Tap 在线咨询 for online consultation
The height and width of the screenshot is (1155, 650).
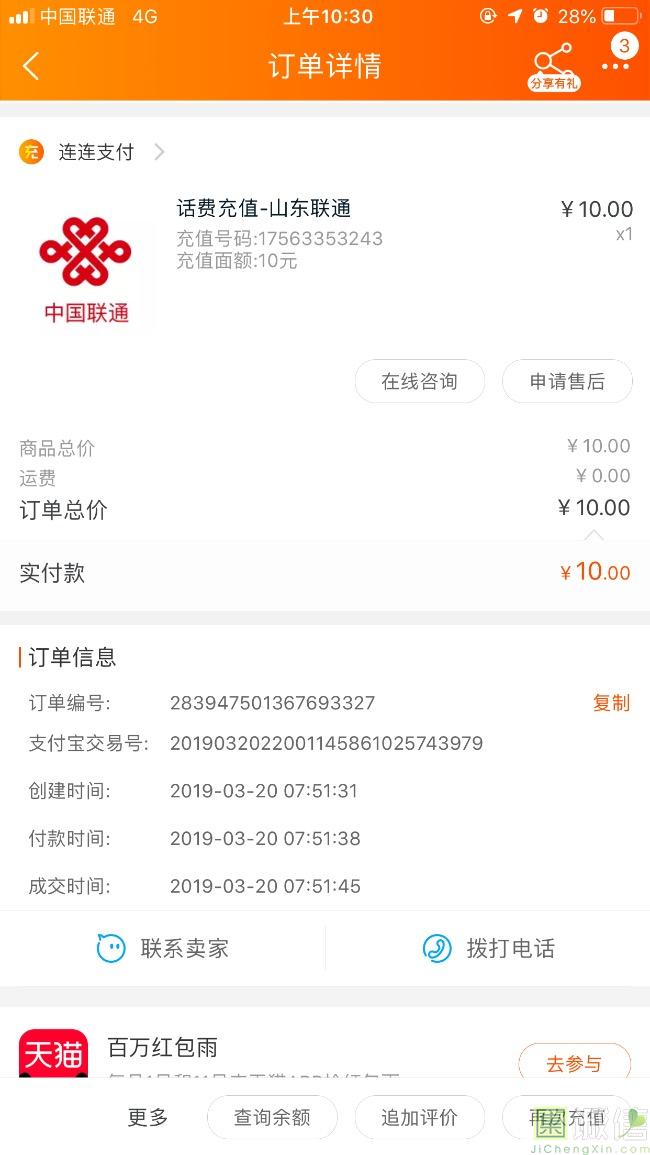[420, 382]
